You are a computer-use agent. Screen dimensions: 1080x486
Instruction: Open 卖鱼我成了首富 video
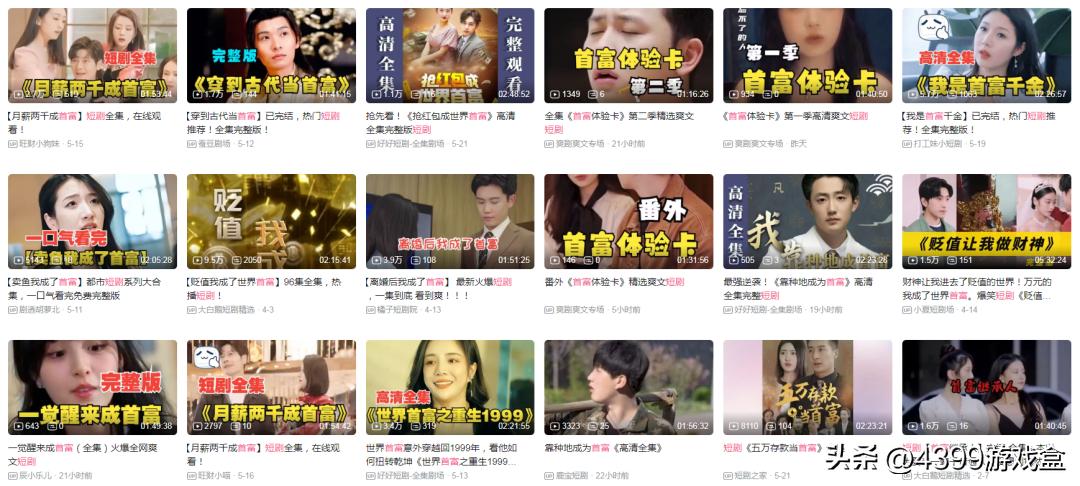(x=92, y=221)
